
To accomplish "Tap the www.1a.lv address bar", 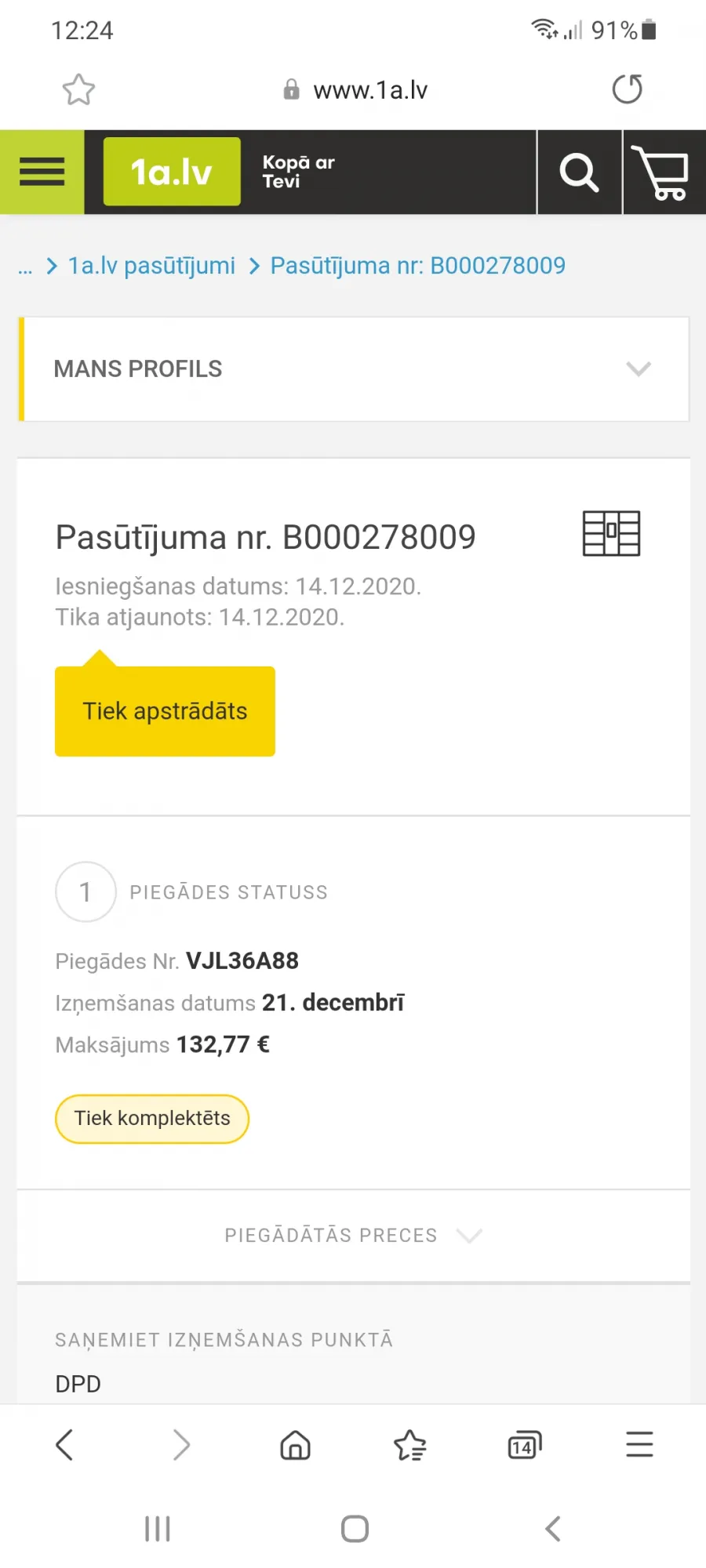I will pyautogui.click(x=355, y=90).
